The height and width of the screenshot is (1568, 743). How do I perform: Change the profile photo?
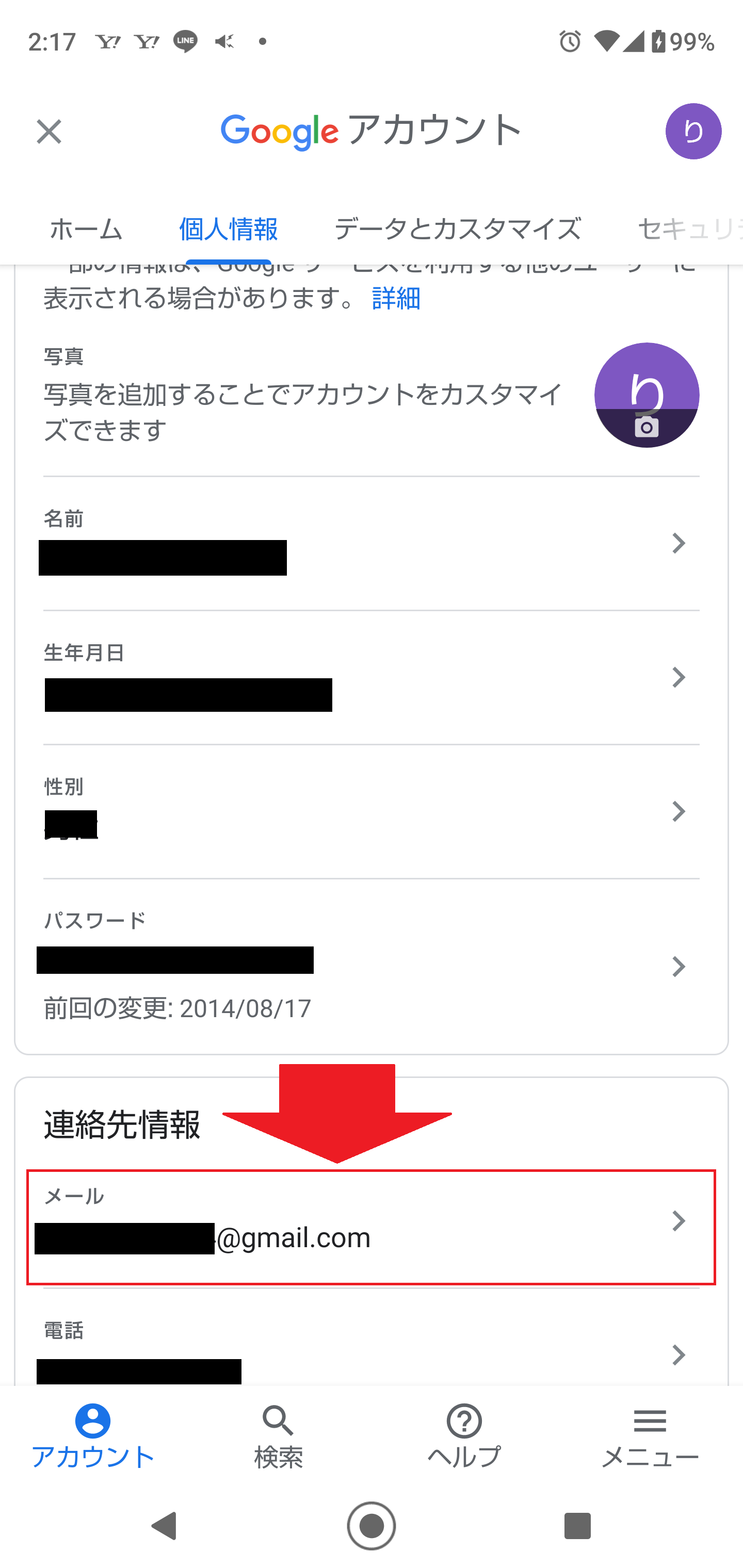[646, 396]
